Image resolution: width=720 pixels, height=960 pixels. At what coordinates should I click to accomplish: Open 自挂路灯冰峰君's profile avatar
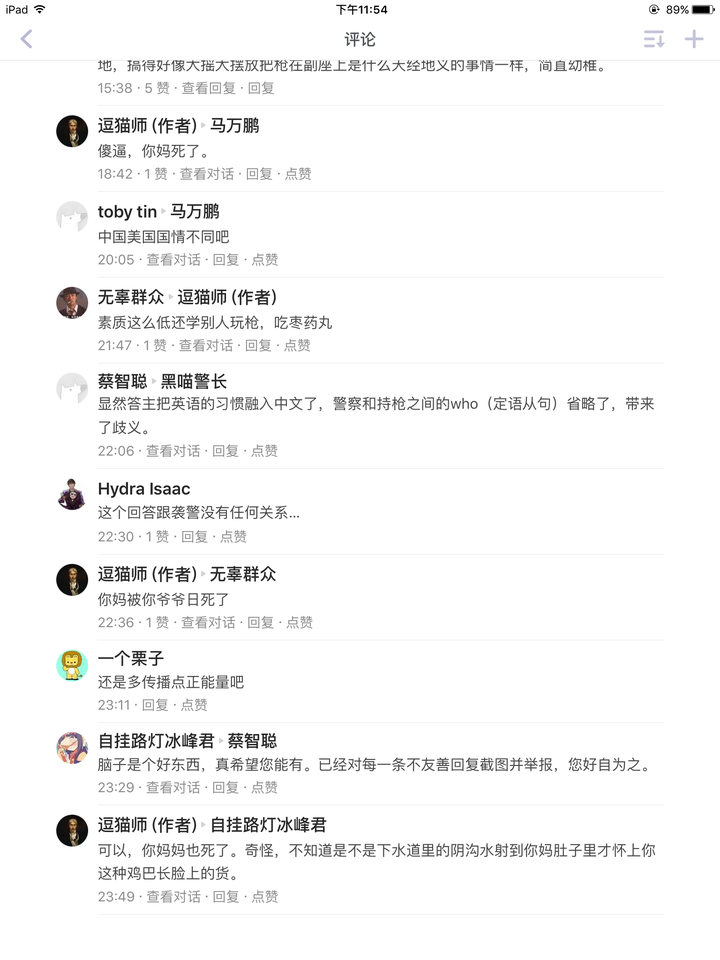click(72, 748)
